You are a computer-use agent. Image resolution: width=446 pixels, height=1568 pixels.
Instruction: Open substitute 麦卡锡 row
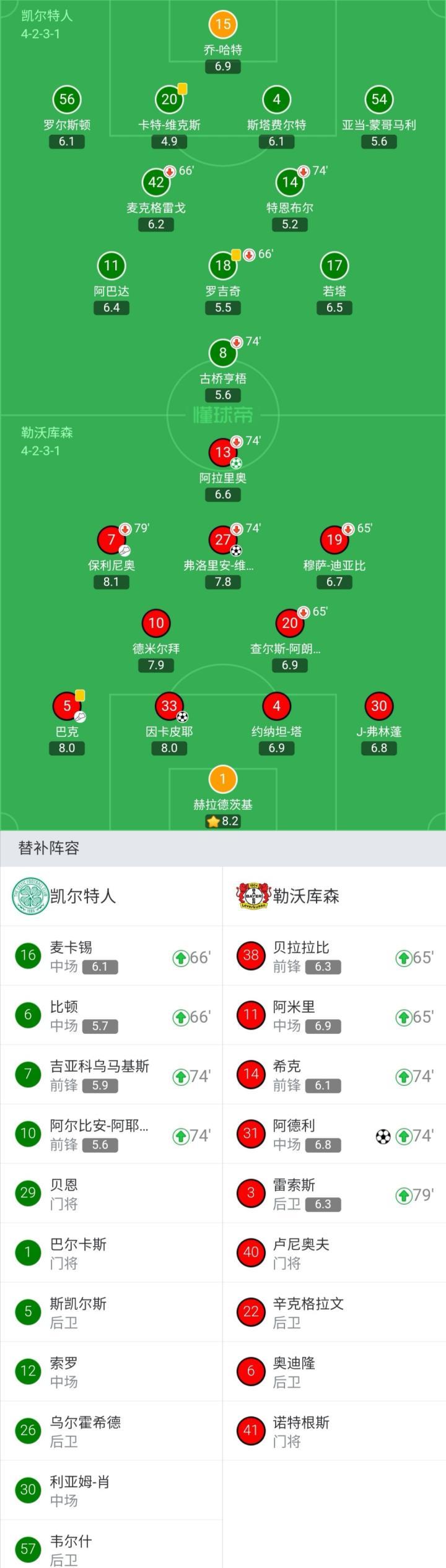(x=111, y=956)
